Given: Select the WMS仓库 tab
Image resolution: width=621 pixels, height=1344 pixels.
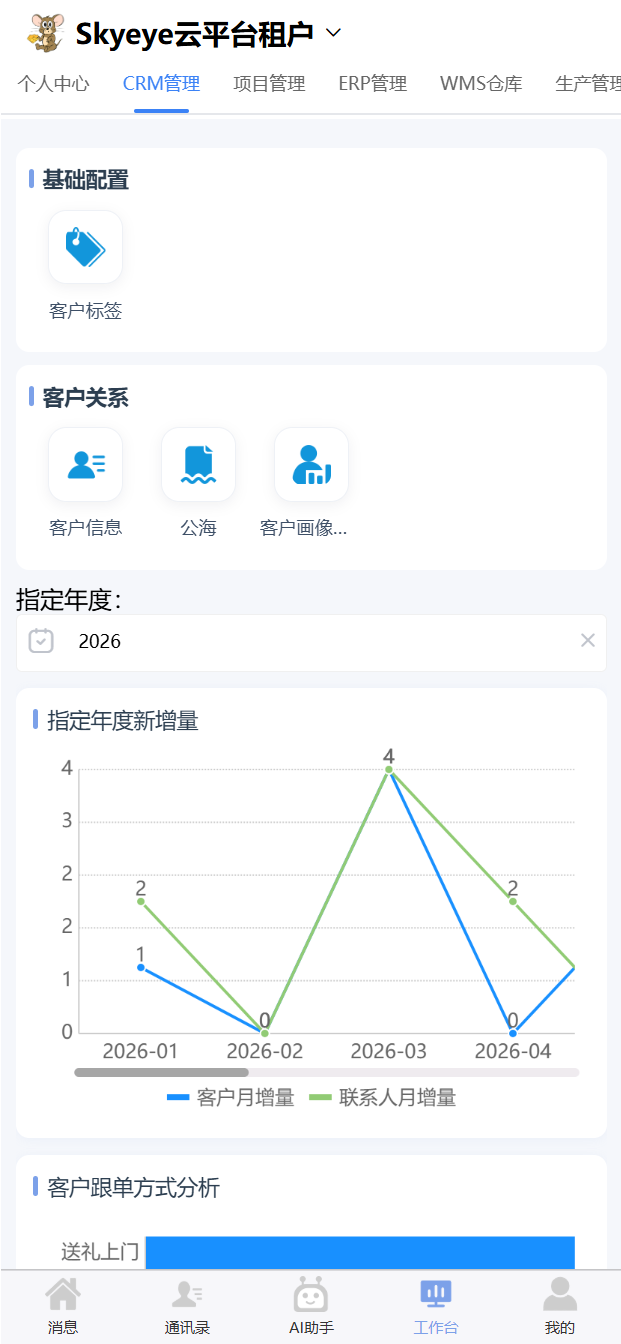Looking at the screenshot, I should [481, 84].
